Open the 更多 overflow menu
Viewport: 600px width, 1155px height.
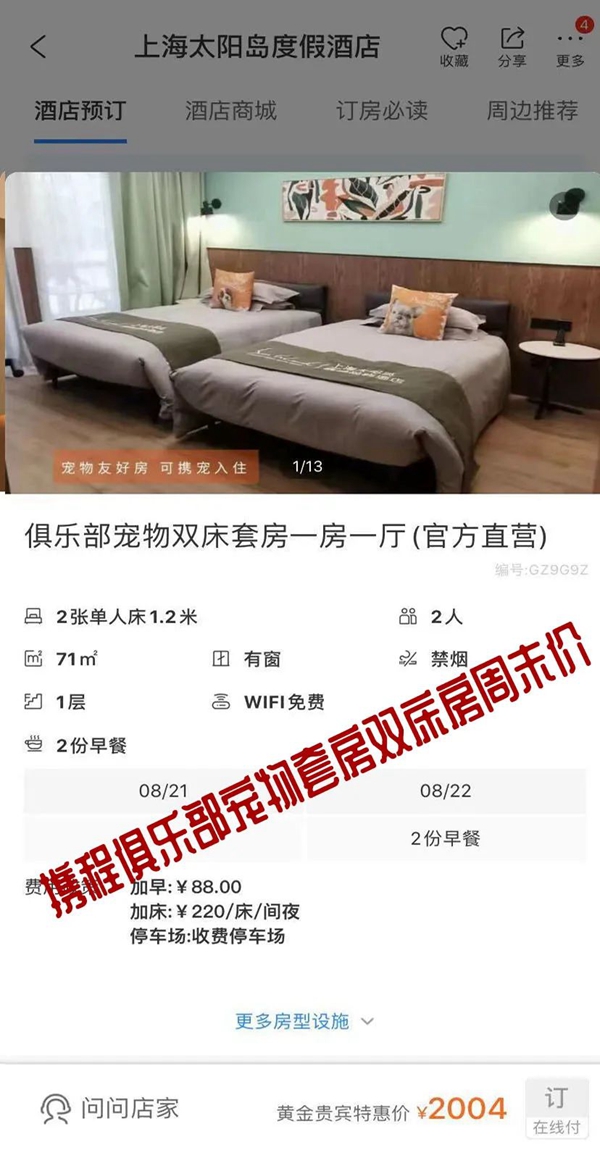[x=570, y=46]
